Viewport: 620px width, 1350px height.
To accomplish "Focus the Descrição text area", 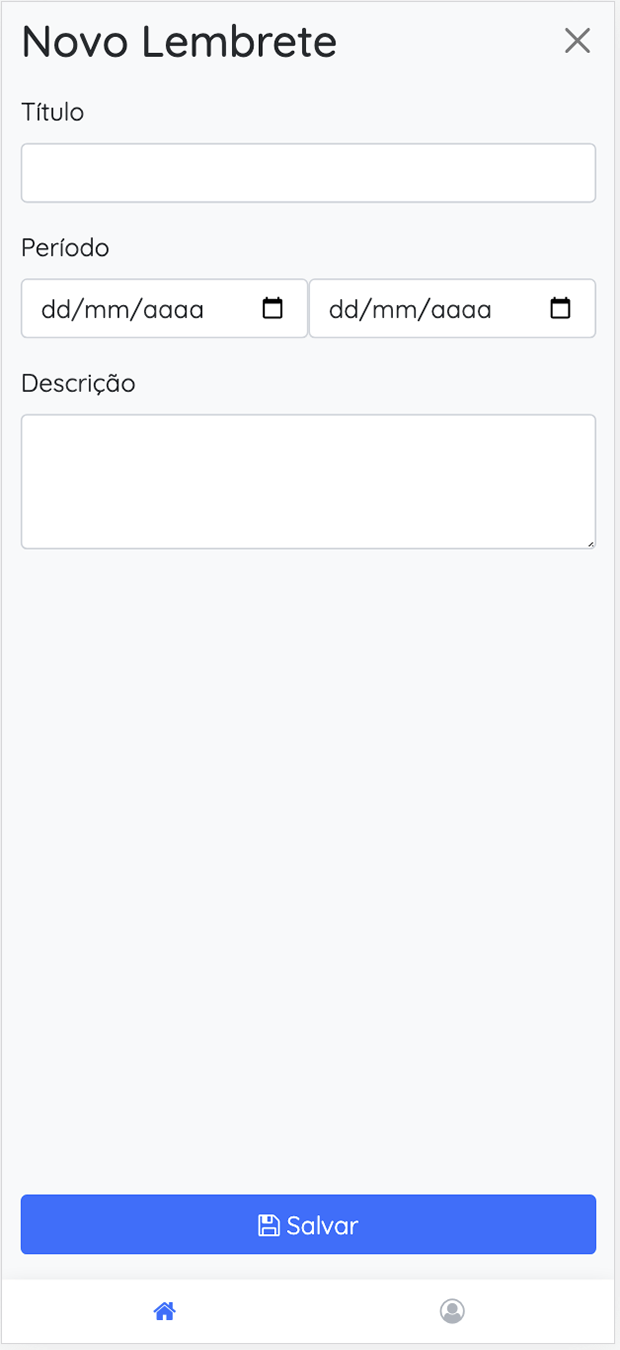I will [x=308, y=481].
